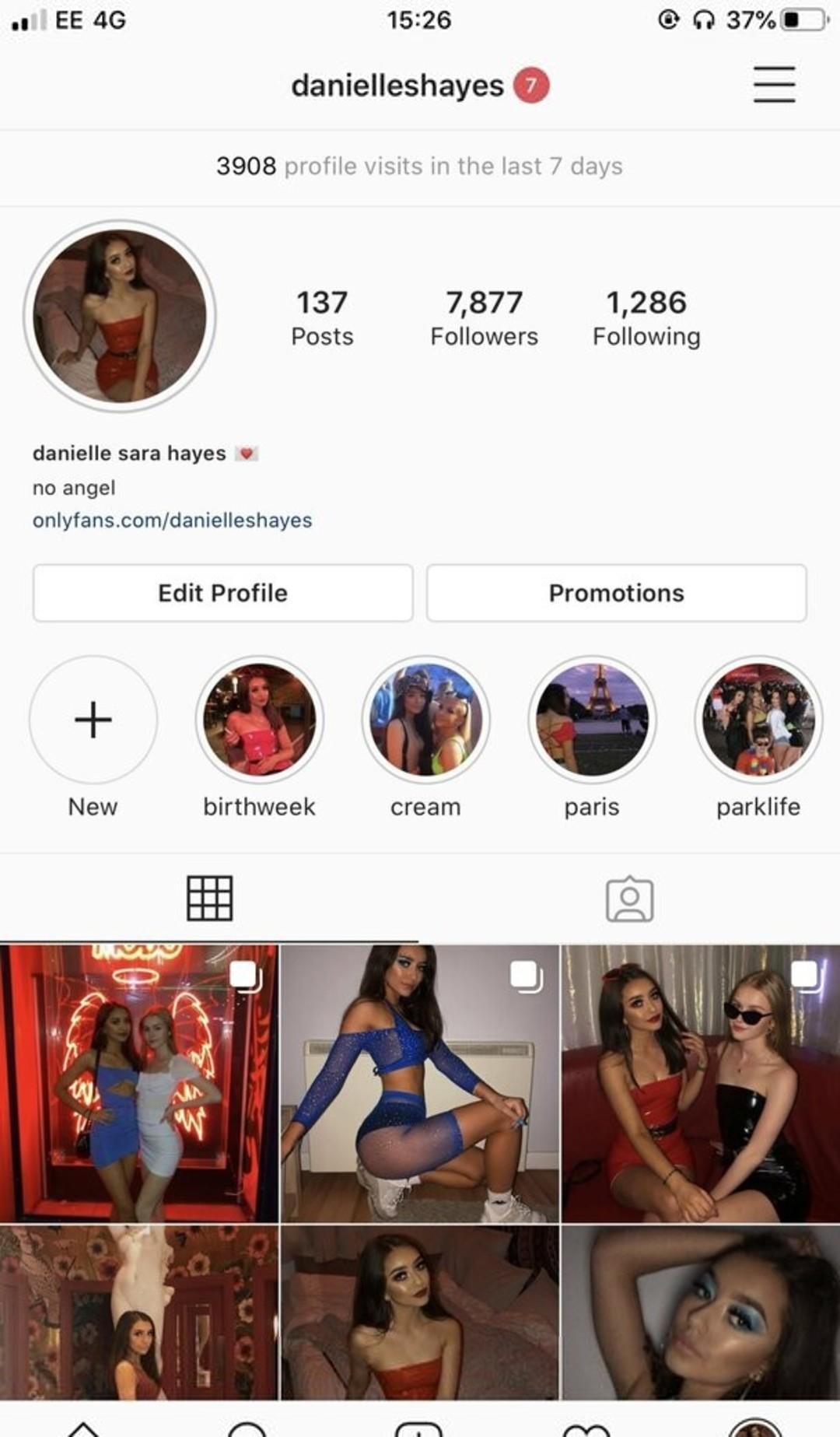This screenshot has width=840, height=1437.
Task: Open the username account switcher
Action: click(x=397, y=86)
